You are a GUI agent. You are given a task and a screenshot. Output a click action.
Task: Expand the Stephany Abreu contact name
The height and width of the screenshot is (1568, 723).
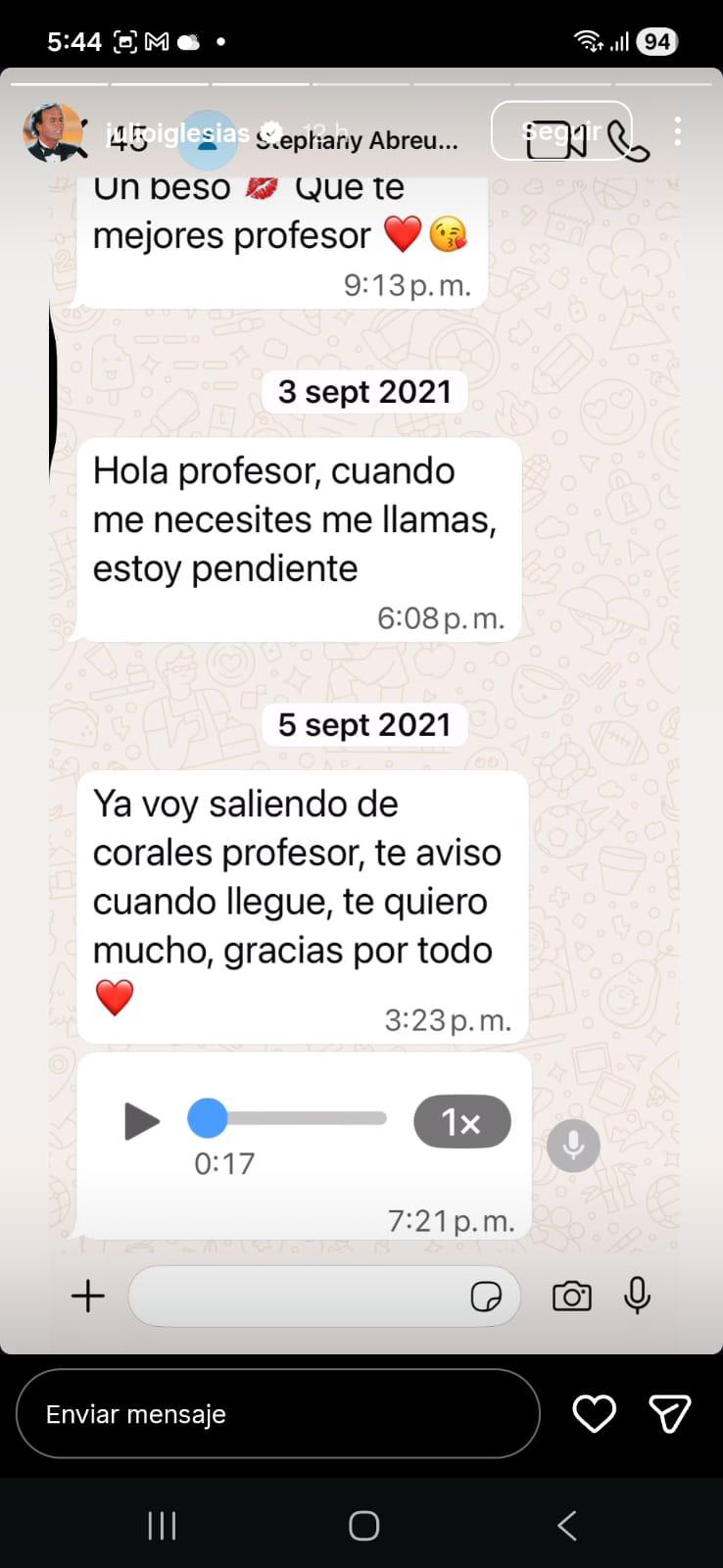click(x=357, y=140)
